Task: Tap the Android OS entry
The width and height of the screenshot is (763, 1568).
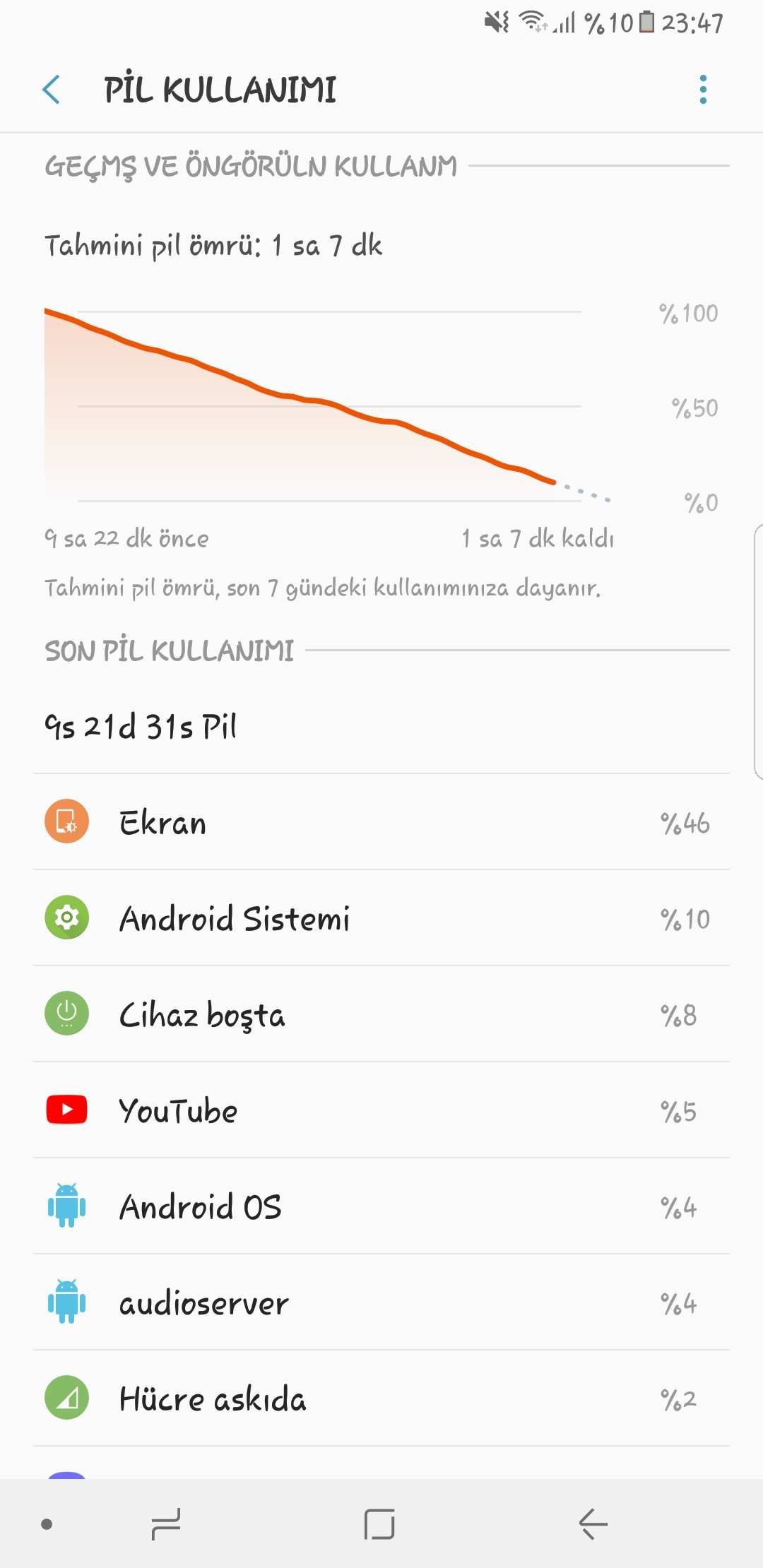Action: tap(381, 1206)
